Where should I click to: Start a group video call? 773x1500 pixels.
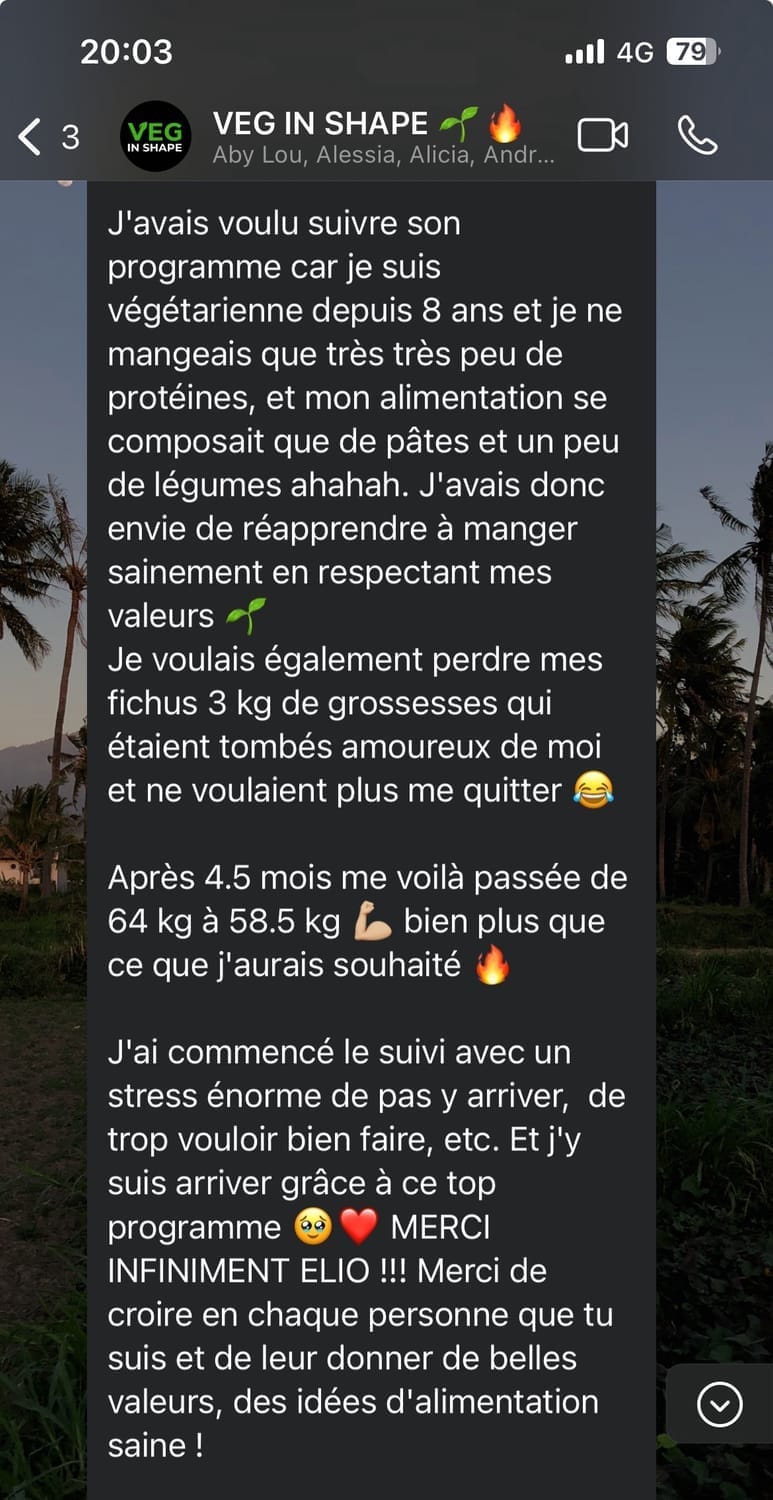[603, 136]
